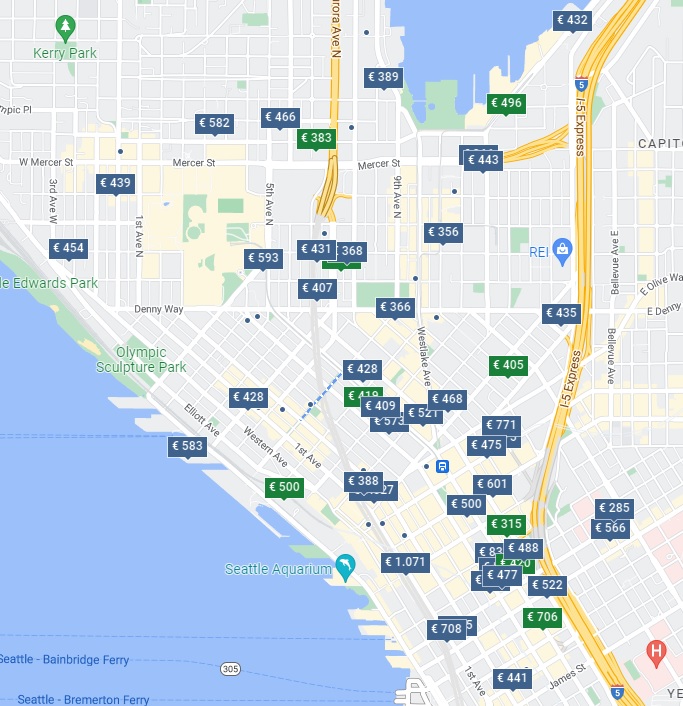
Task: Tap the green € 383 marker
Action: pos(316,138)
